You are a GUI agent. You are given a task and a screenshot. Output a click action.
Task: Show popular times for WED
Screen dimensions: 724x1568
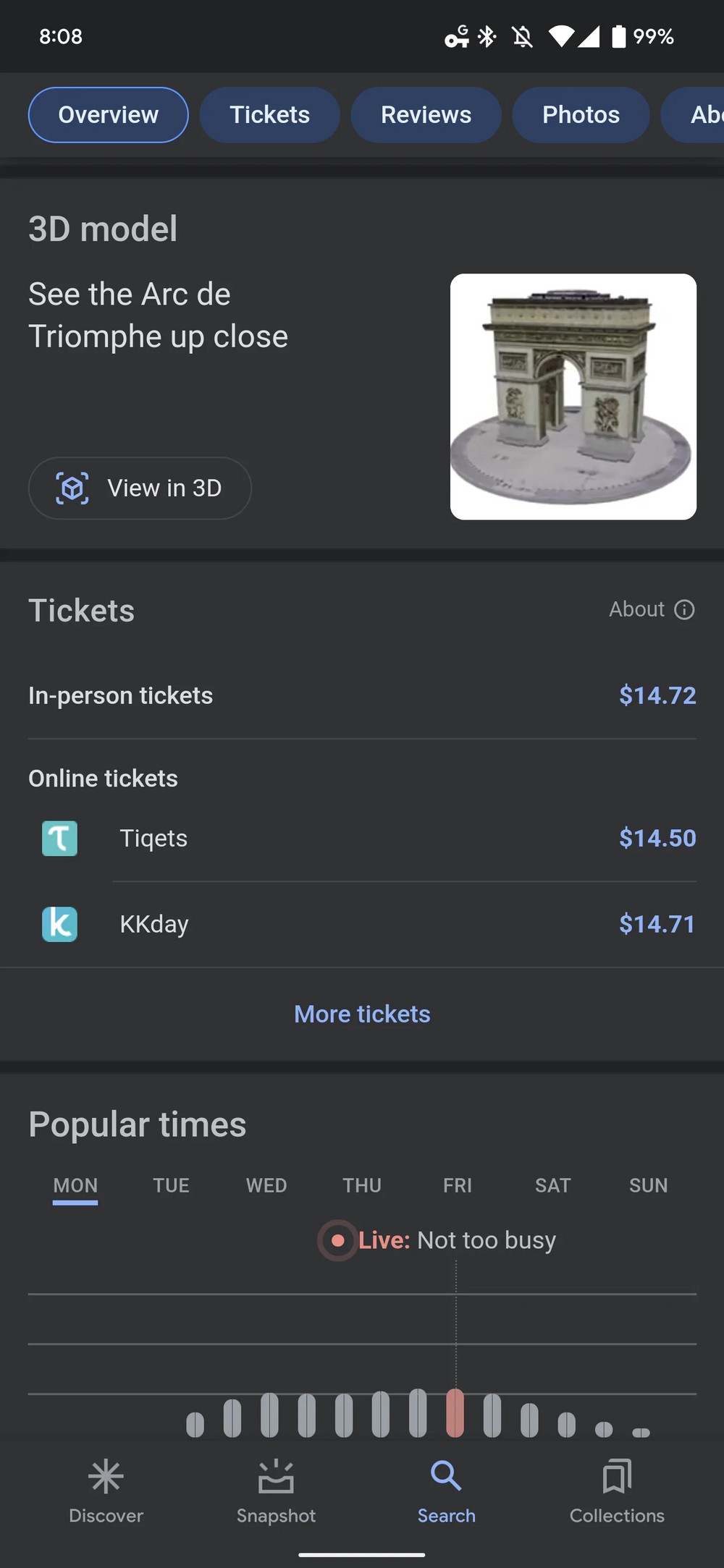tap(266, 1186)
